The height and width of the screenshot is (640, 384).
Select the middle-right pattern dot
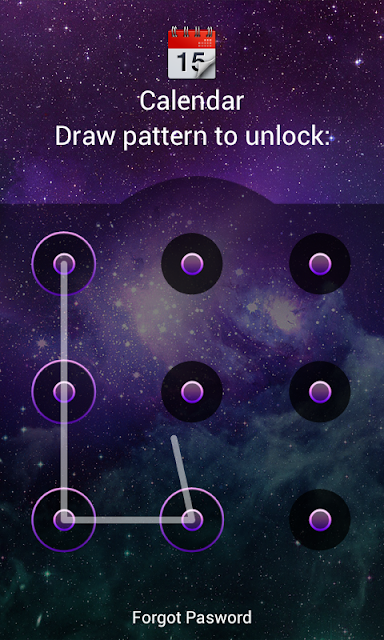tap(320, 392)
